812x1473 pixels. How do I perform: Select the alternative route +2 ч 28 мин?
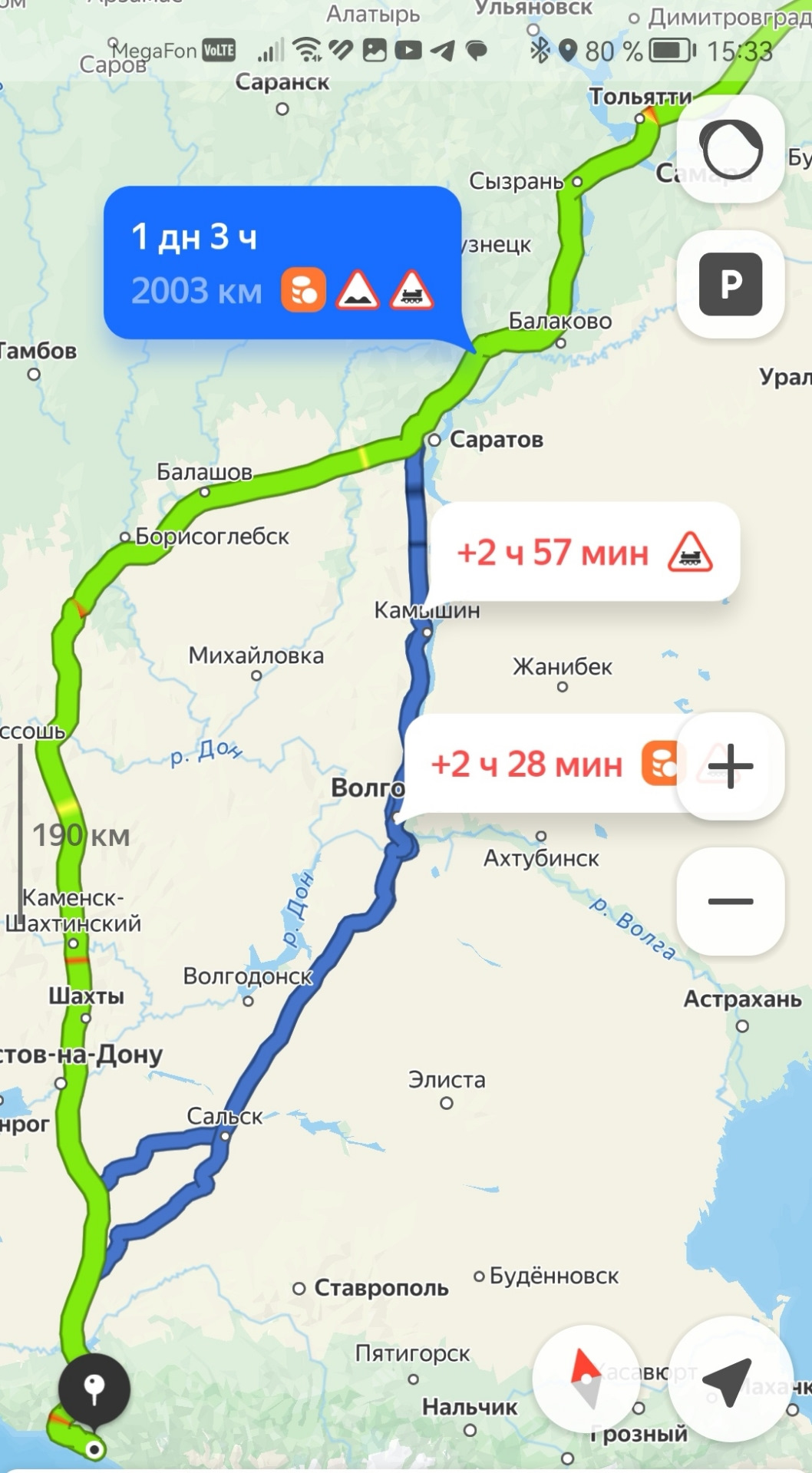(537, 765)
